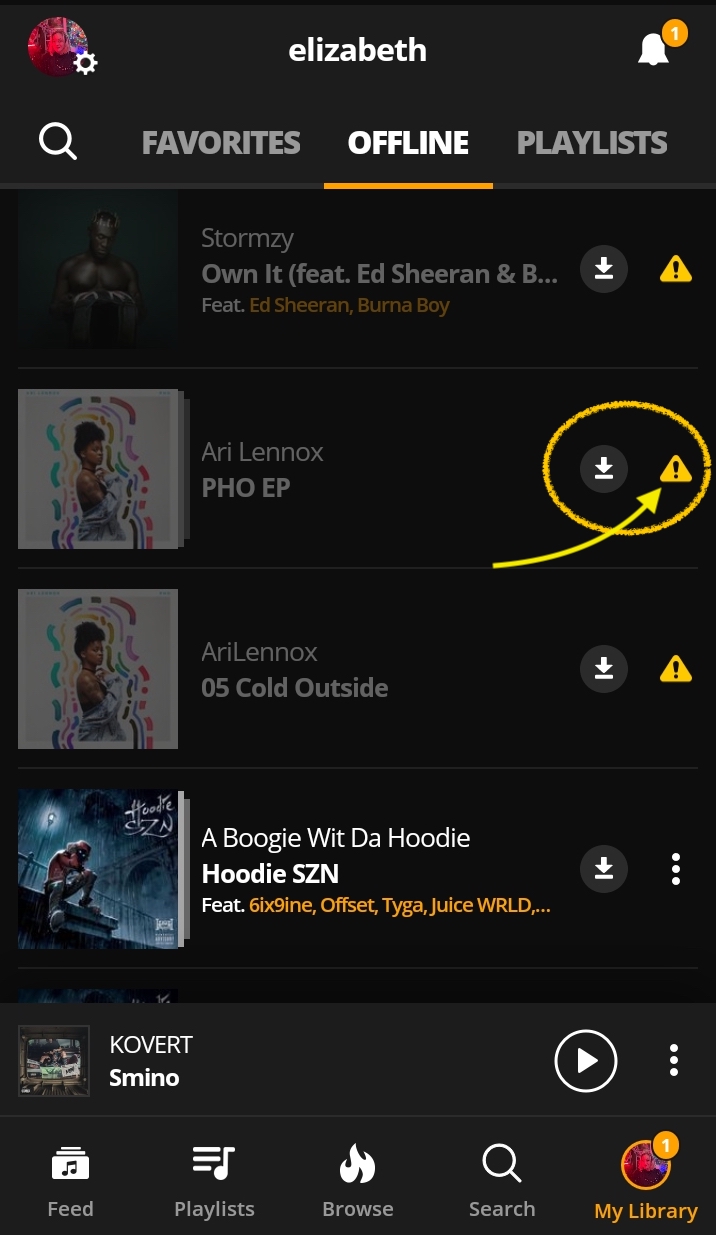The height and width of the screenshot is (1235, 716).
Task: Tap download icon for PHO EP
Action: click(604, 468)
